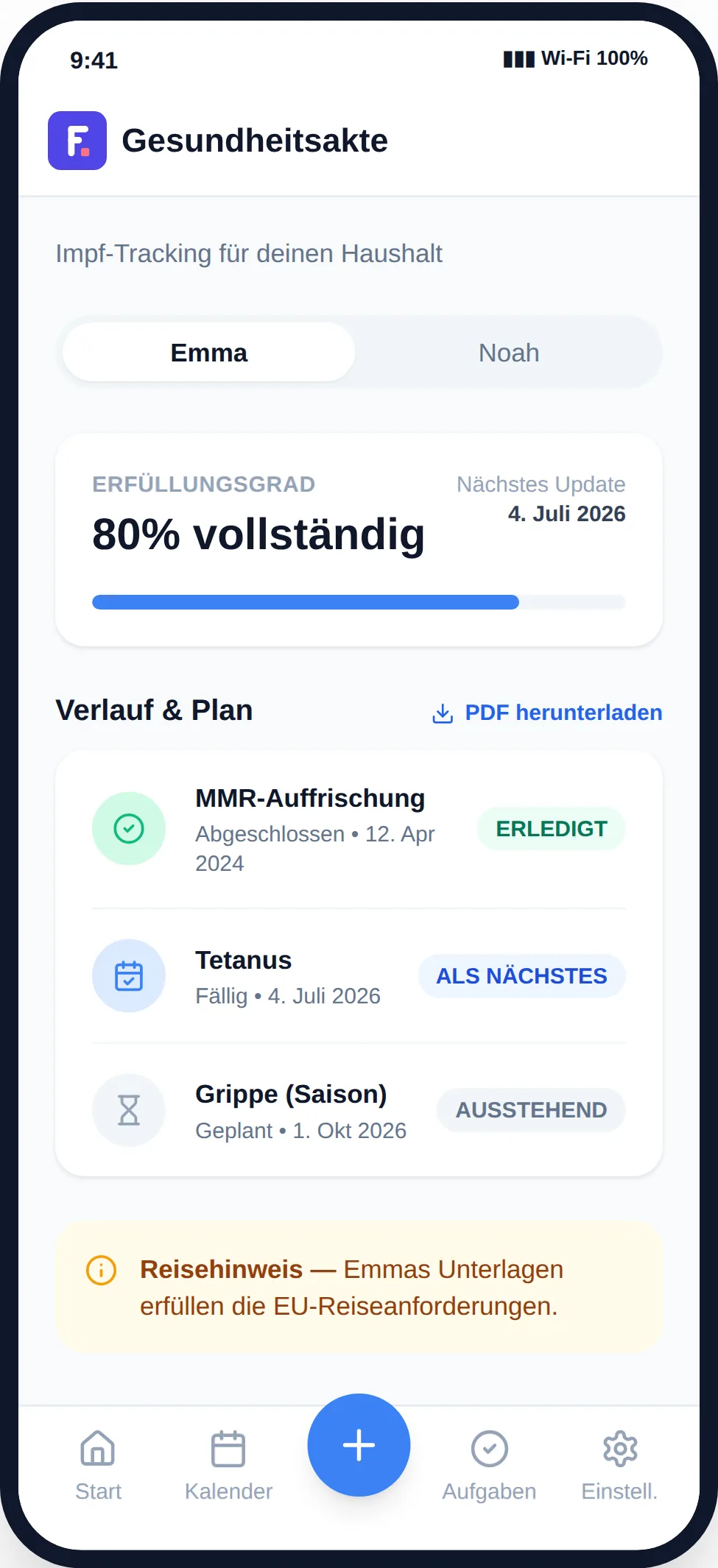
Task: Add a new record with the plus button
Action: tap(359, 1445)
